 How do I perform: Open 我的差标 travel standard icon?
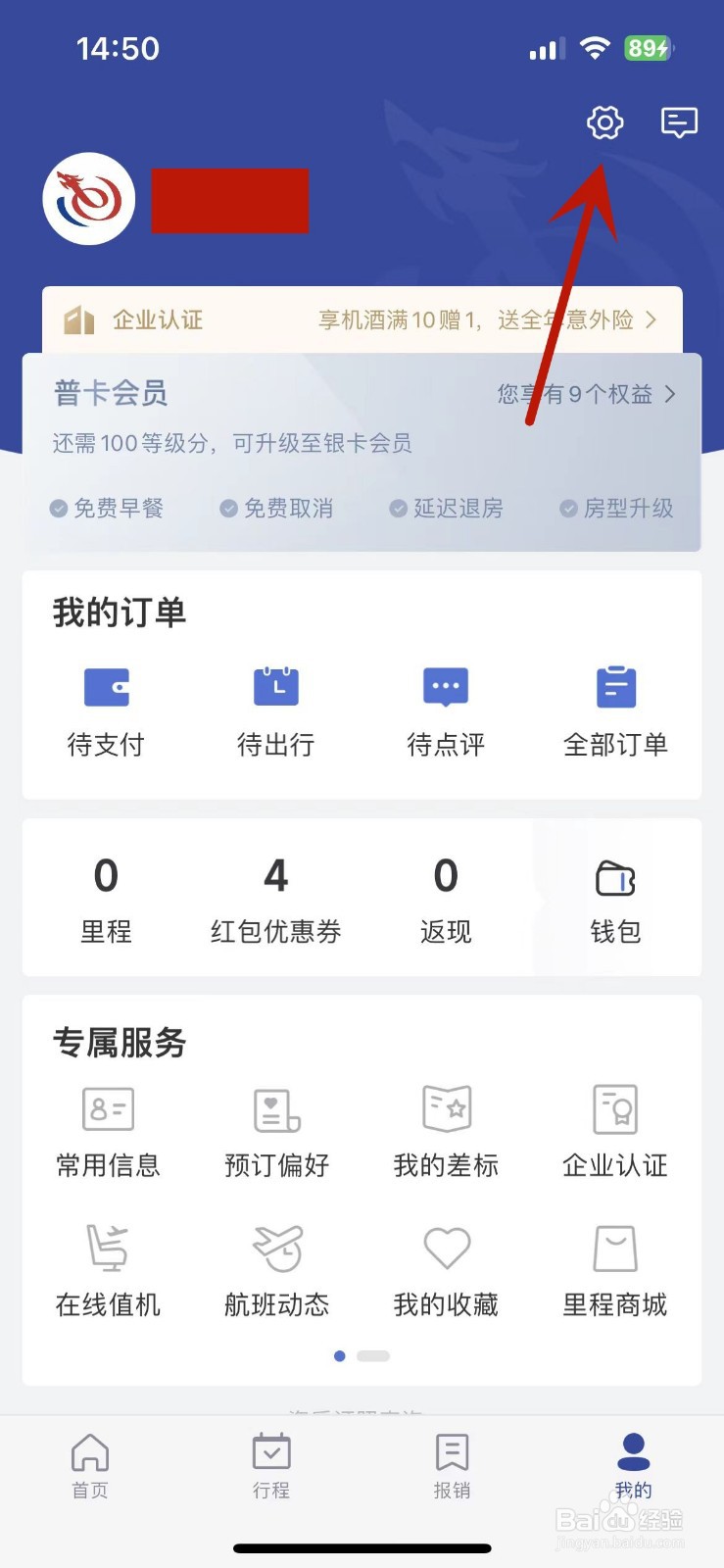tap(446, 1109)
